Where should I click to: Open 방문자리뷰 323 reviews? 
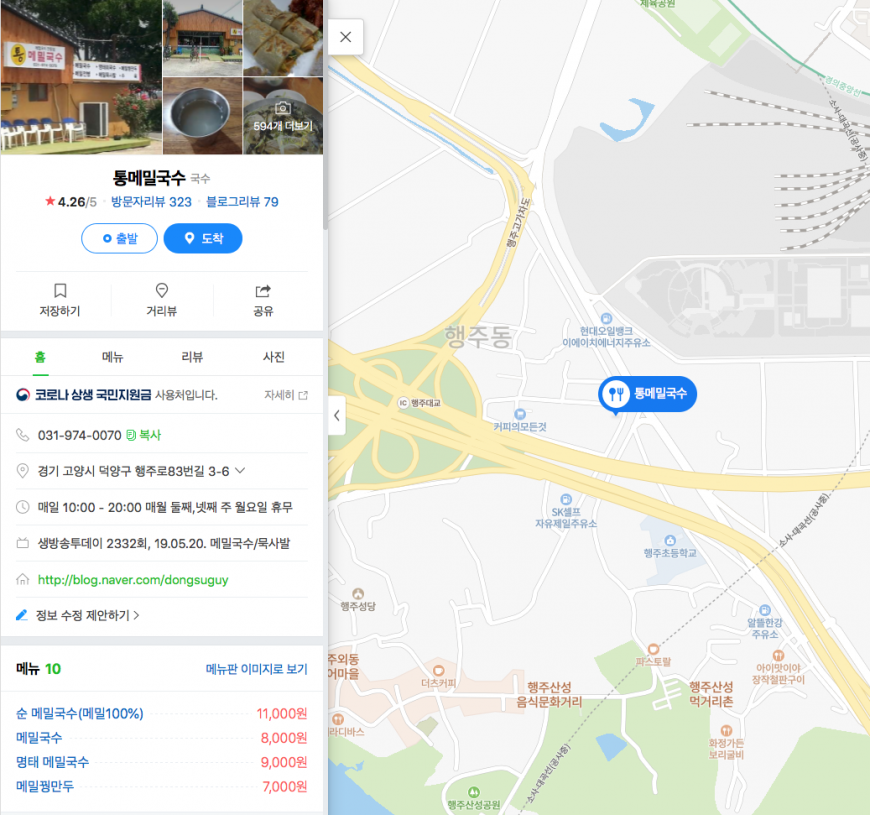click(151, 202)
